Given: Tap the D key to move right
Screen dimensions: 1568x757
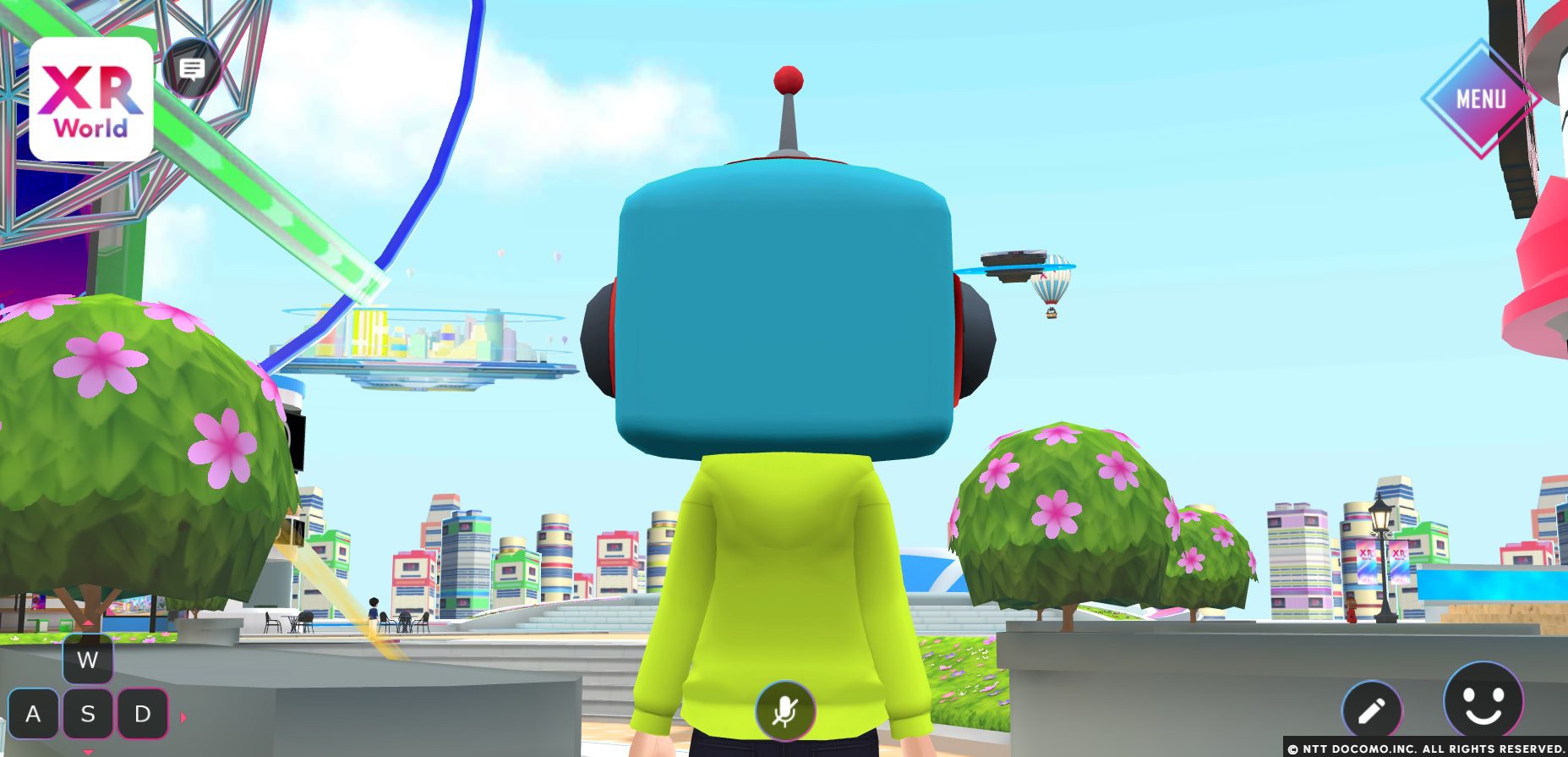Looking at the screenshot, I should pyautogui.click(x=142, y=714).
